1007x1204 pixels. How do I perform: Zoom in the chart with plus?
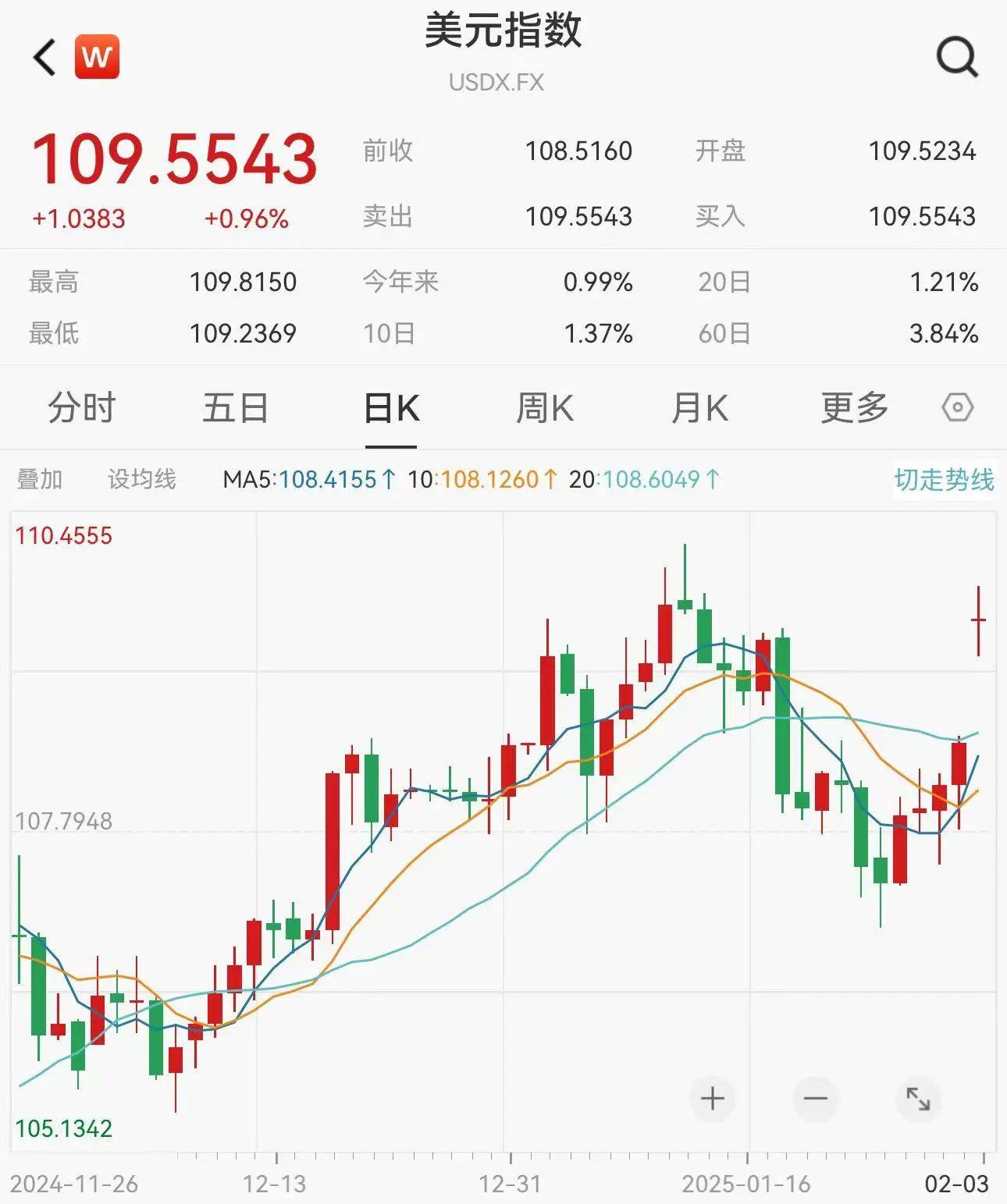click(x=712, y=1099)
